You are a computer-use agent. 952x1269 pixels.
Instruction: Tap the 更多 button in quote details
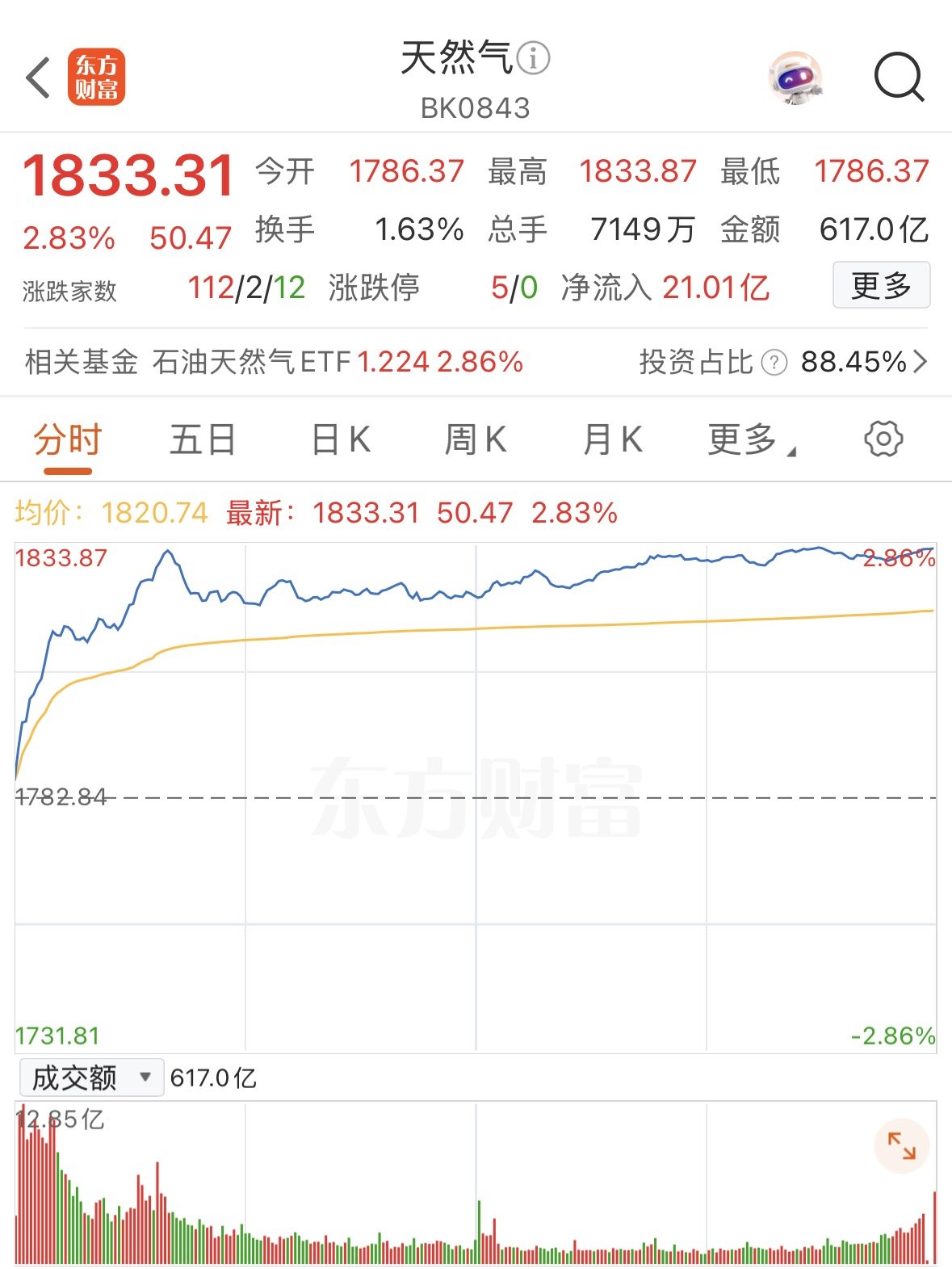coord(881,285)
